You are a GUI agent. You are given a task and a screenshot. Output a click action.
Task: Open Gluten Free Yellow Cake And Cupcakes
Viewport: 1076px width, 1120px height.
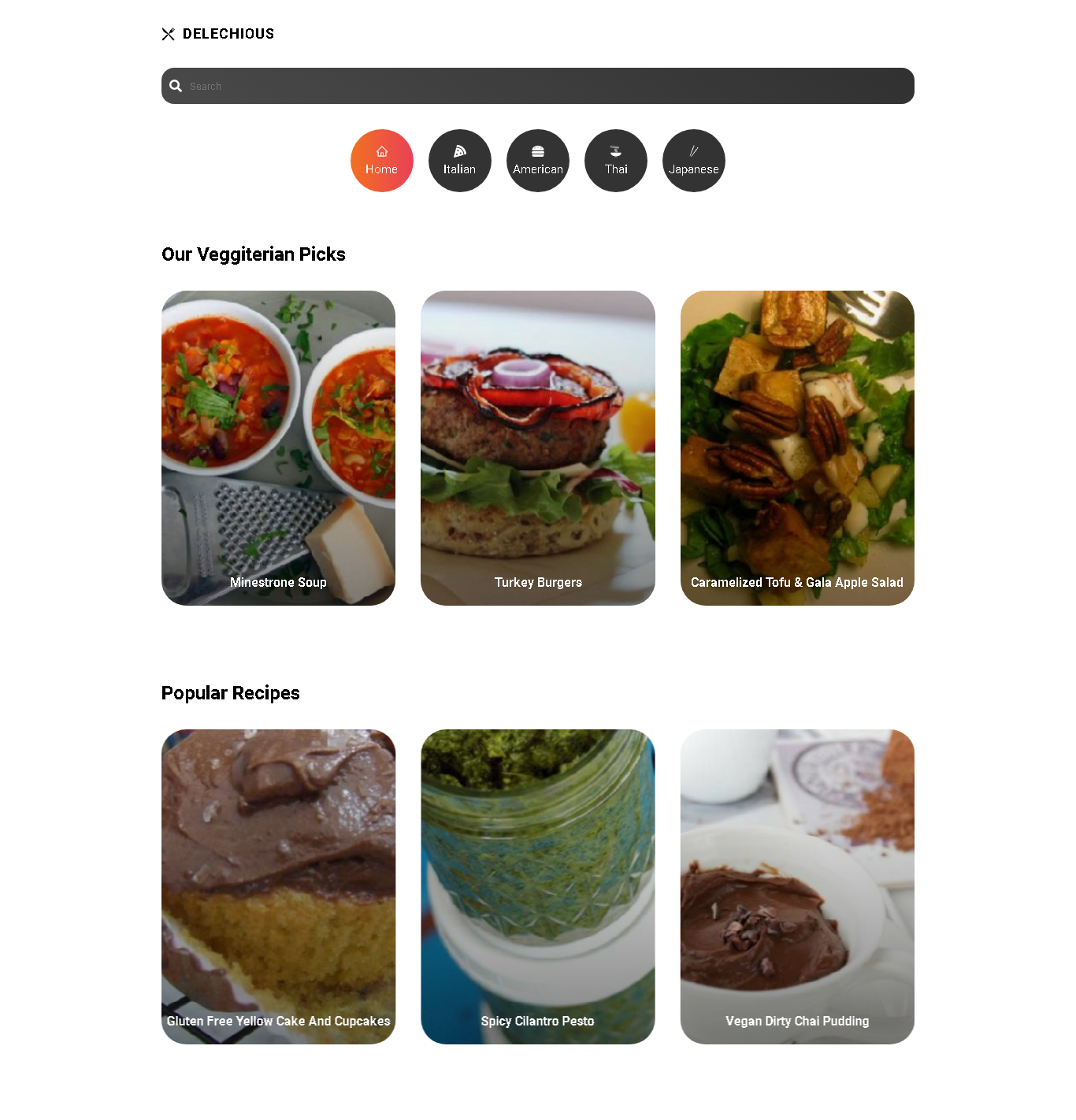tap(278, 886)
